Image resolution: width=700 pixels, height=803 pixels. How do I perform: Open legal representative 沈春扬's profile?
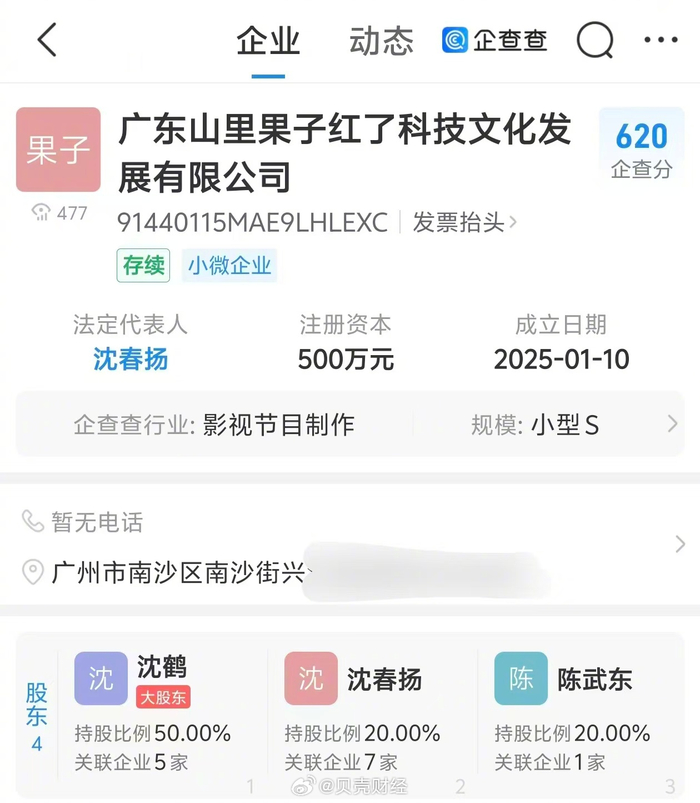(130, 359)
